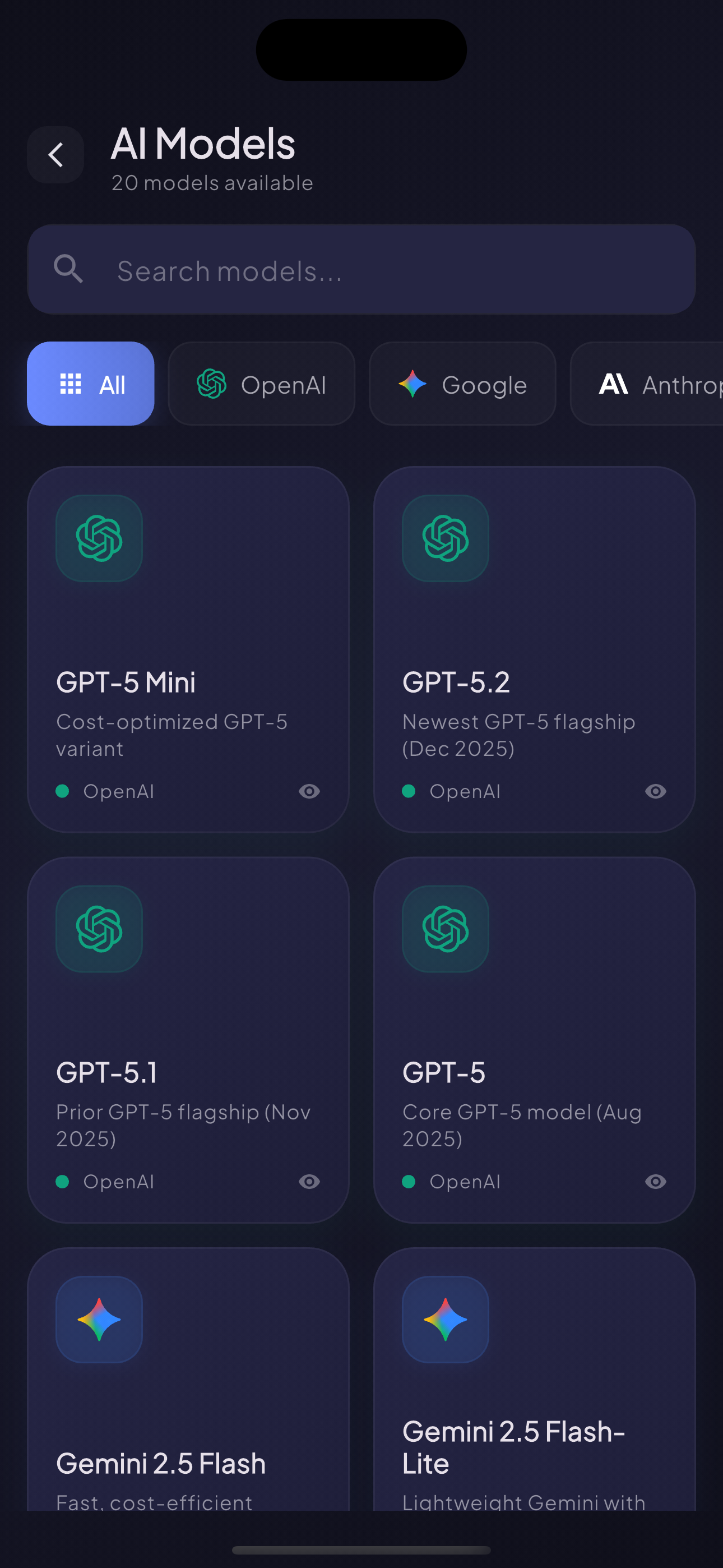Toggle visibility for GPT-5 Mini
Viewport: 723px width, 1568px height.
309,791
